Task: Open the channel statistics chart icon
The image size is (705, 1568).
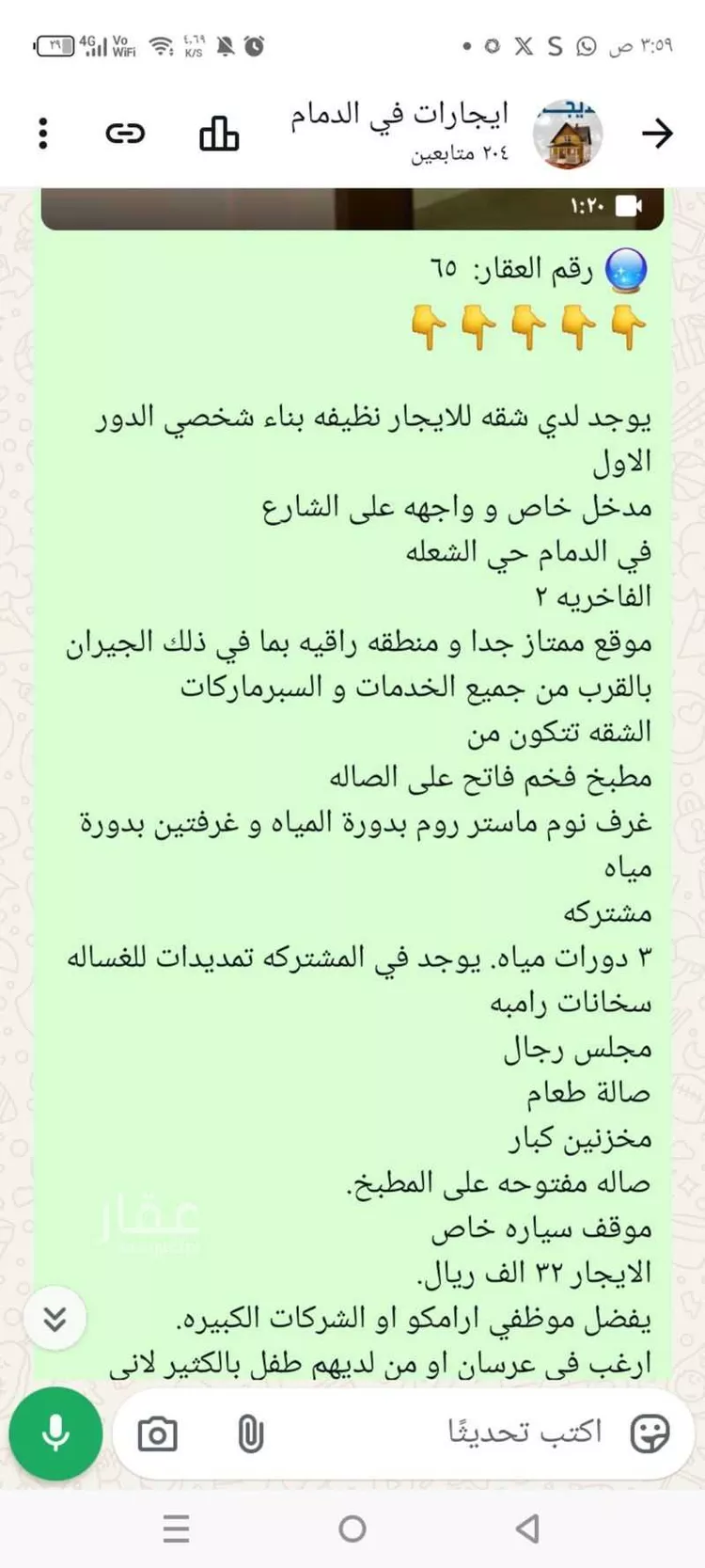Action: click(219, 135)
